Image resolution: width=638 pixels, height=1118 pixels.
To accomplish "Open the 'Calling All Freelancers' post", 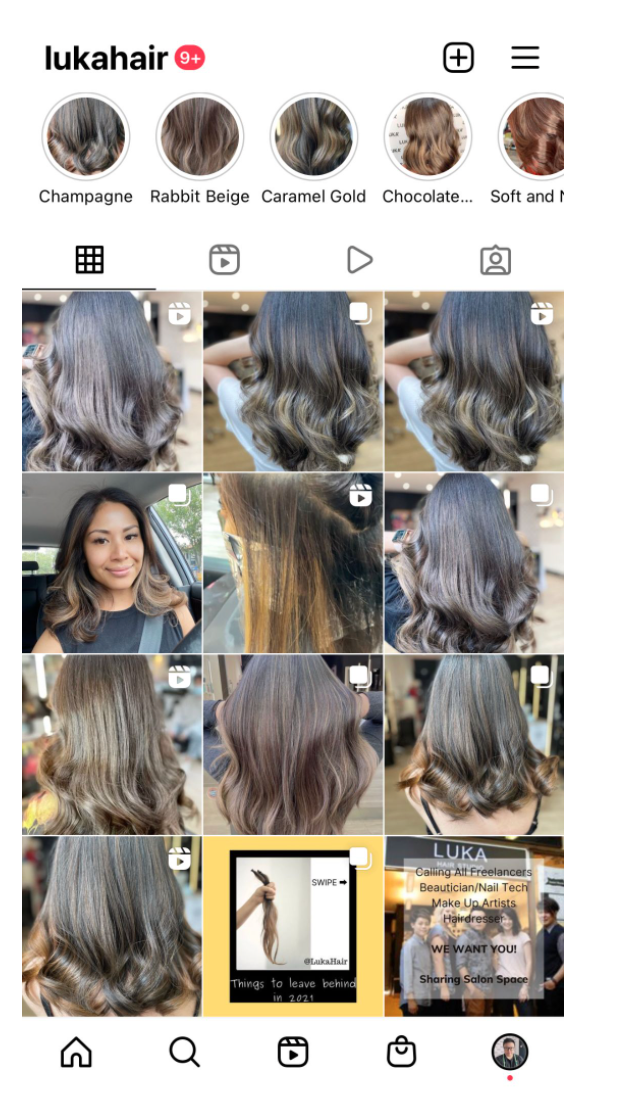I will (474, 926).
